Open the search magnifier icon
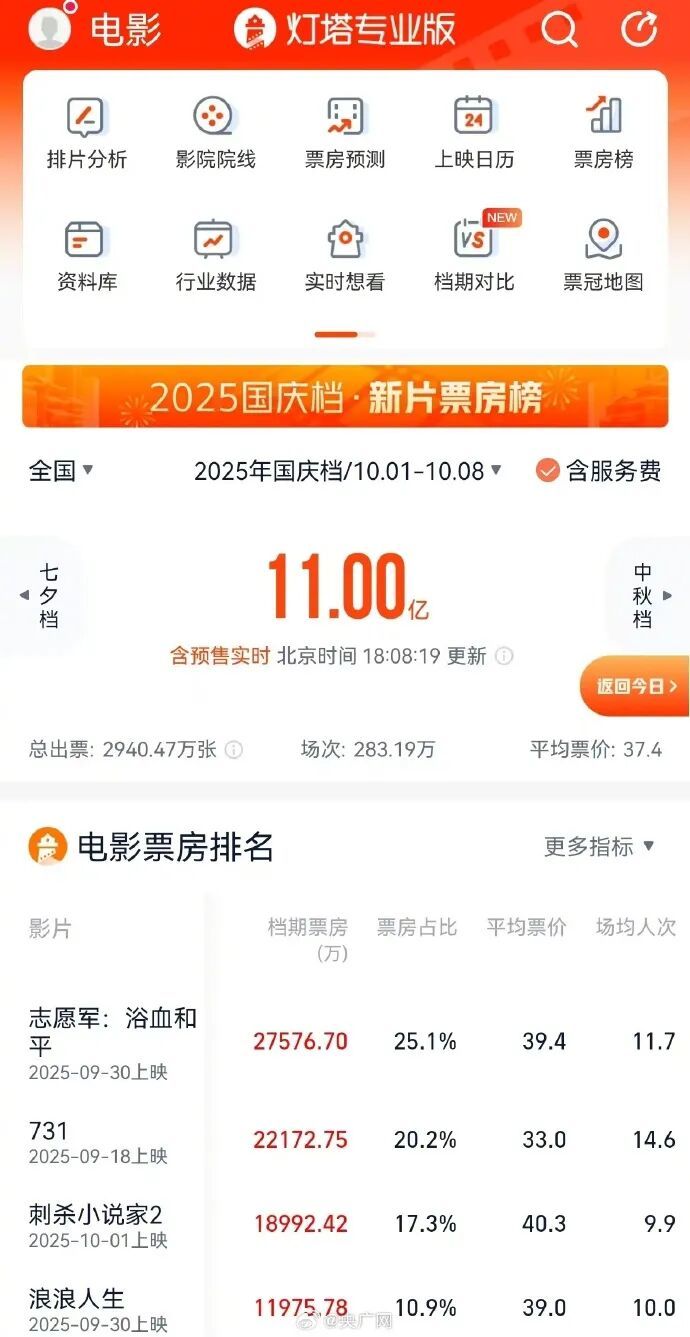690x1337 pixels. [x=560, y=30]
